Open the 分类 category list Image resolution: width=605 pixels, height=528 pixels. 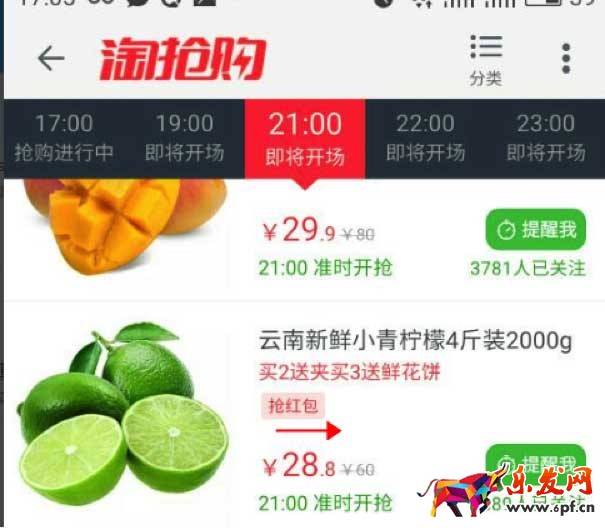(x=485, y=59)
